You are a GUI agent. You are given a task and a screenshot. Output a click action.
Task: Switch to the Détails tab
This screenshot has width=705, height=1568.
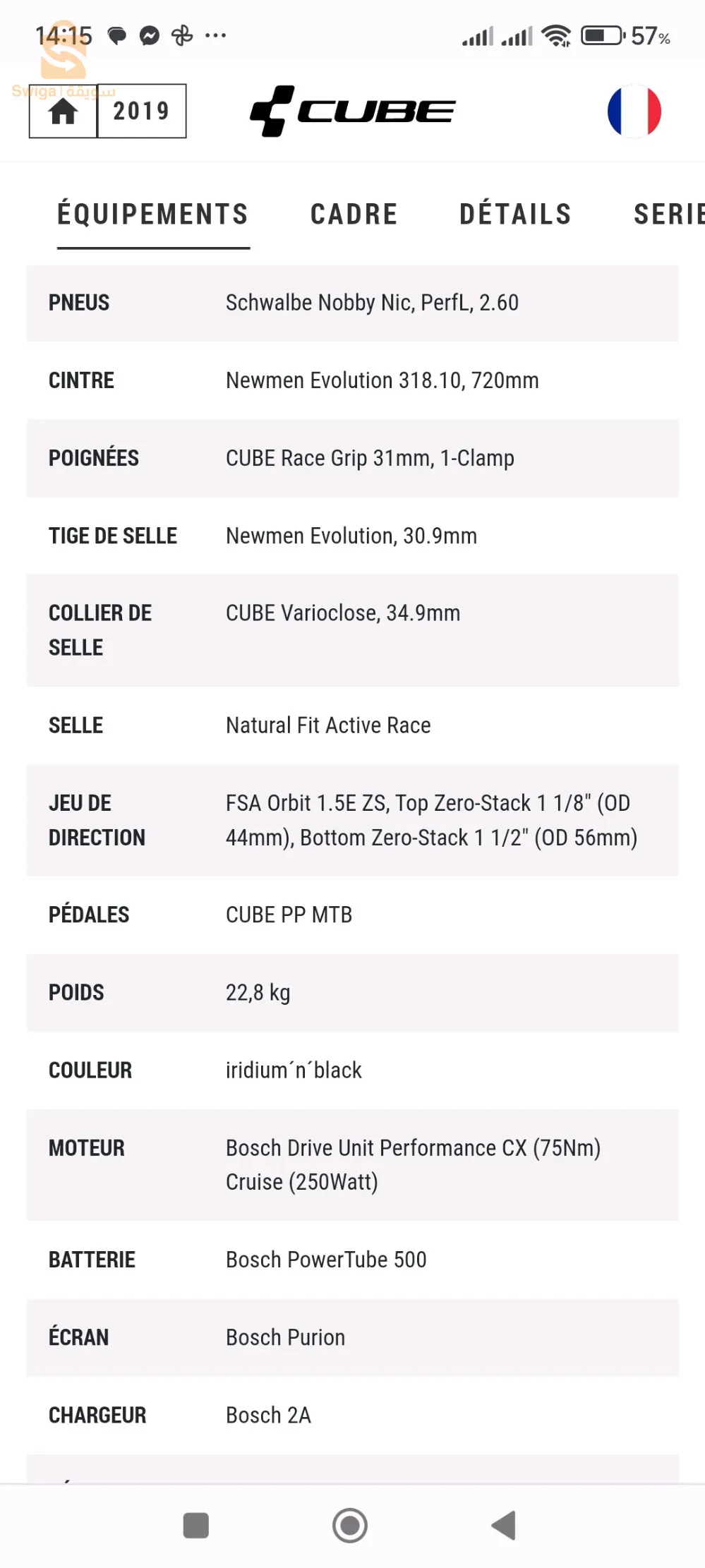515,215
